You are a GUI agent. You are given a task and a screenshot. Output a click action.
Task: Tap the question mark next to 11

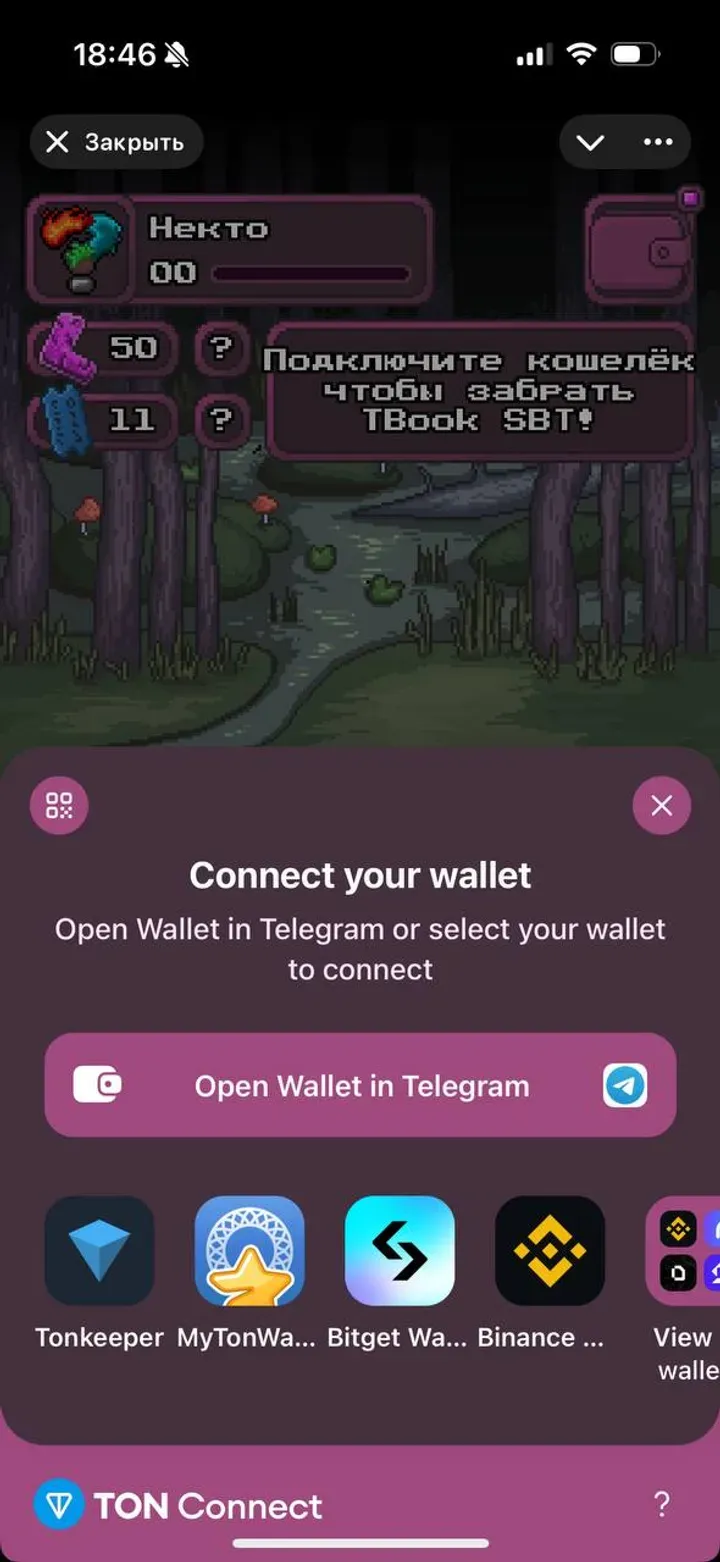[221, 418]
